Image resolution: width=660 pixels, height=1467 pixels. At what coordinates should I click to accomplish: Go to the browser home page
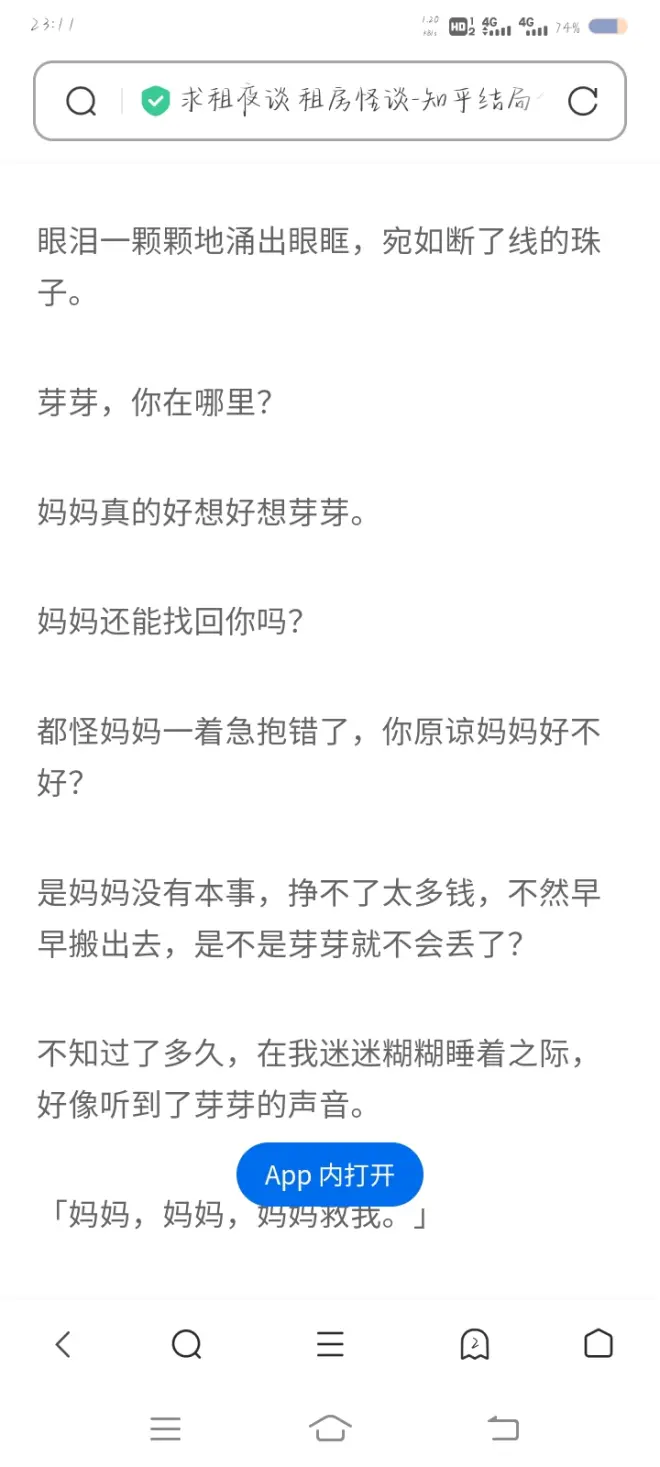pos(598,1344)
